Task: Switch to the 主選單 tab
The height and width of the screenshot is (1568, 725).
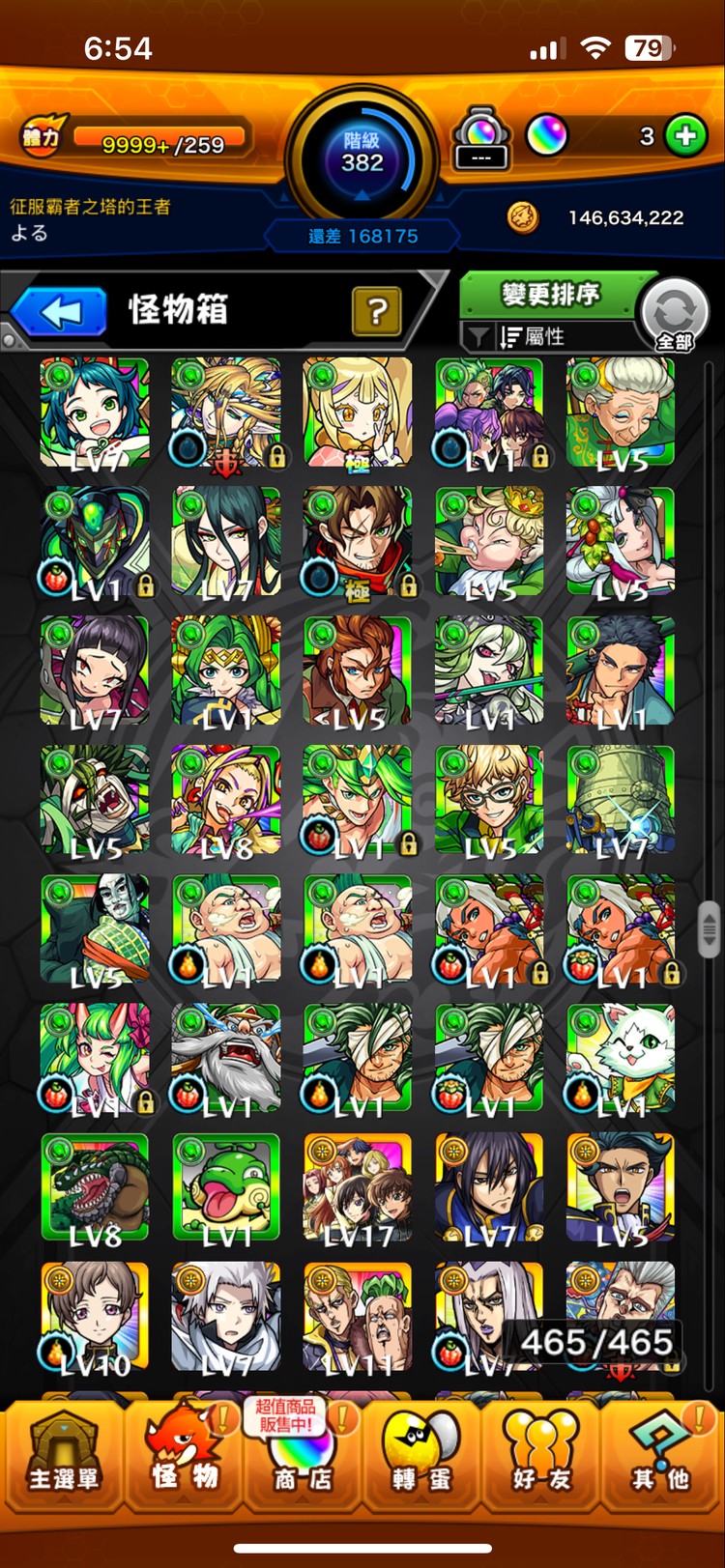Action: coord(64,1459)
